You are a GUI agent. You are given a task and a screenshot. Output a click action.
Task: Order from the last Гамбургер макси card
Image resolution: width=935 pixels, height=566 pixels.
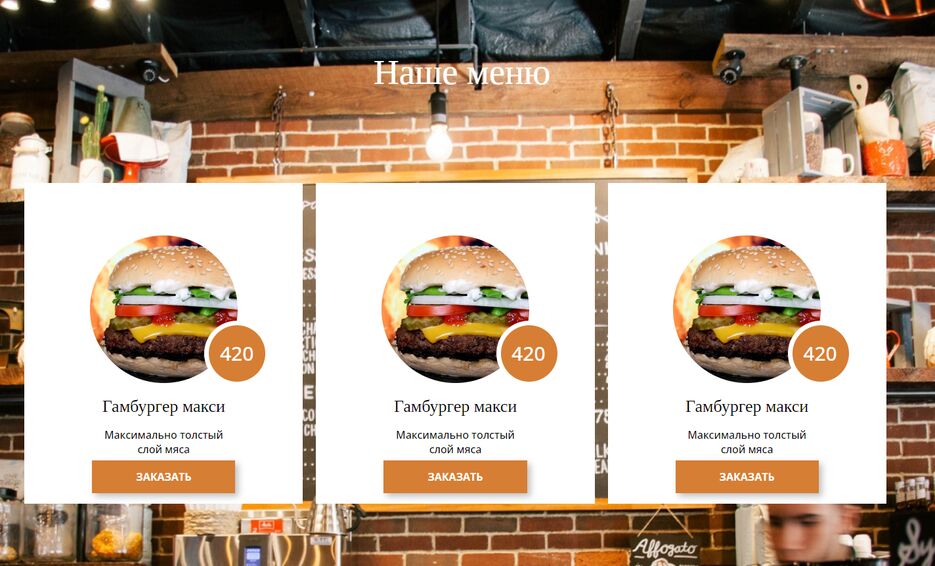[747, 477]
